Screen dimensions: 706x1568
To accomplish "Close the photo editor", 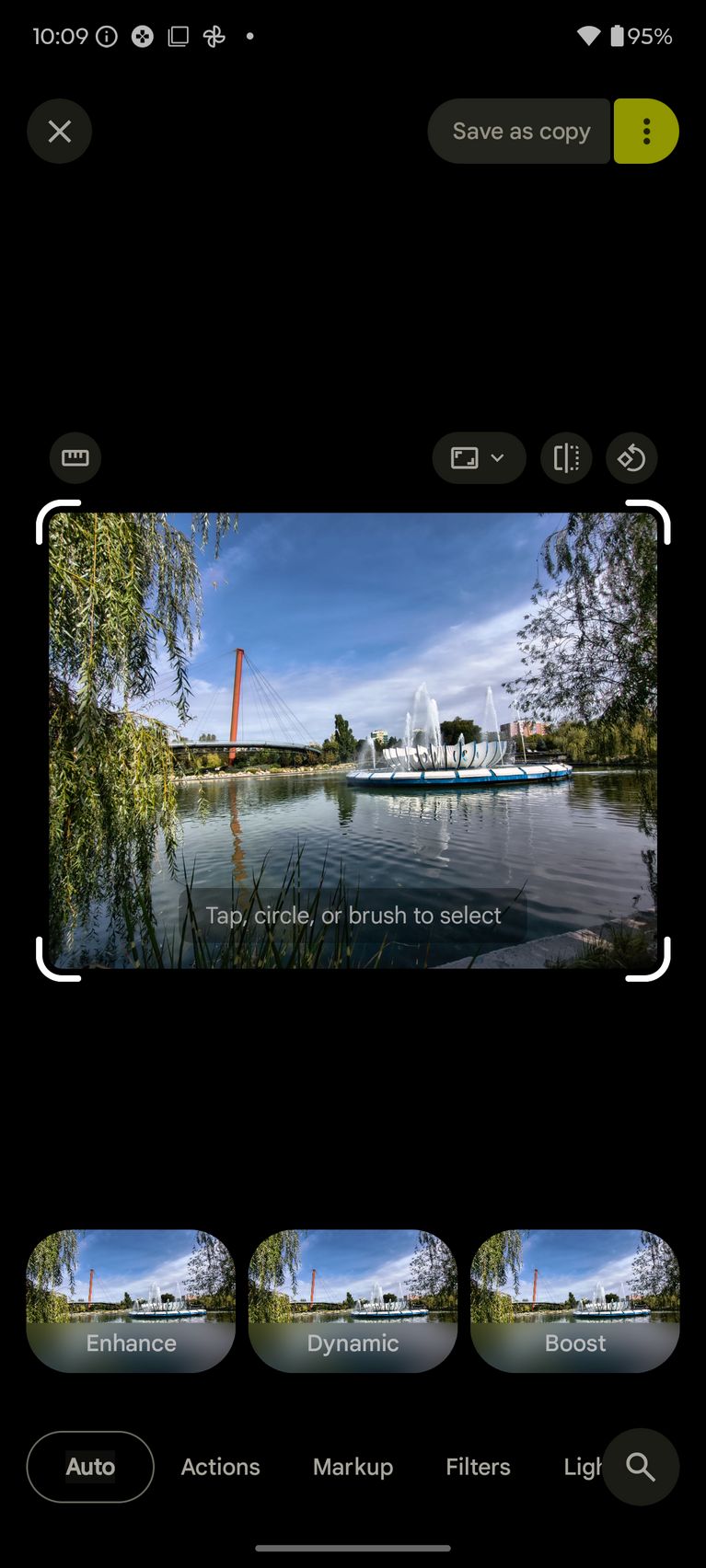I will (x=60, y=132).
